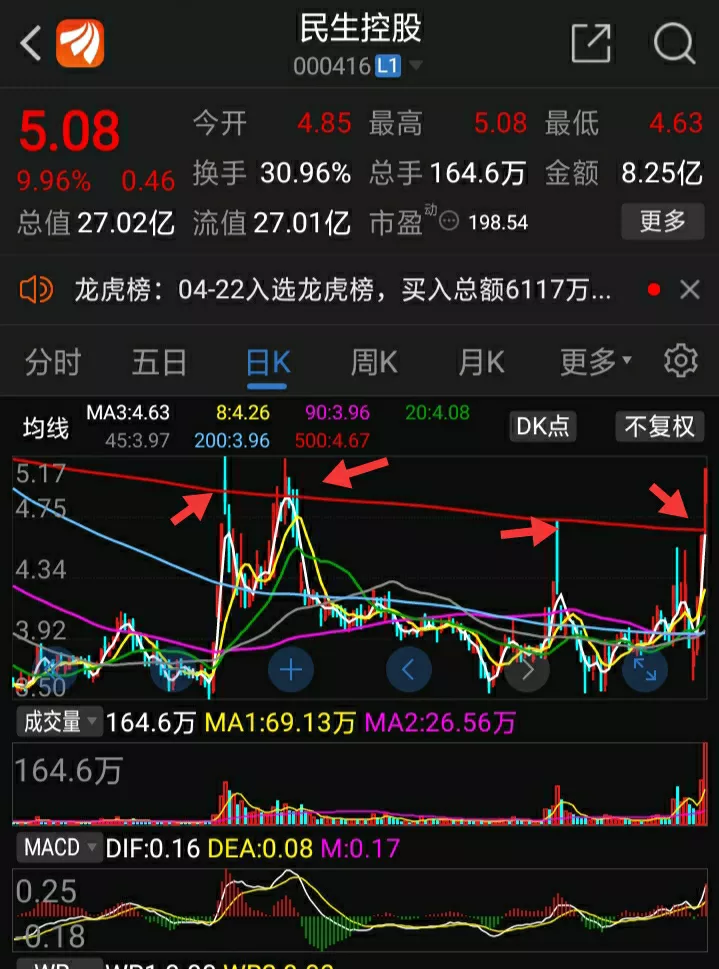
Task: Switch to the 月K chart tab
Action: [x=481, y=362]
